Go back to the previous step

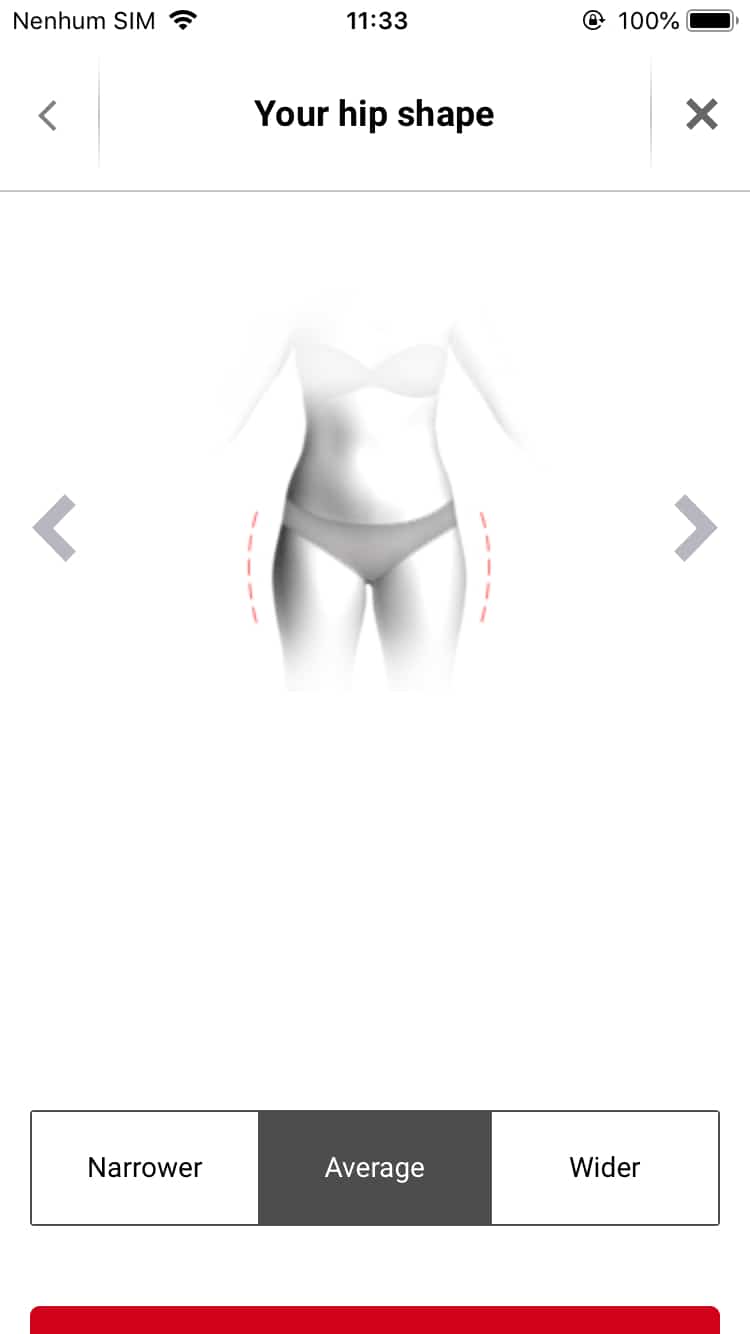click(x=47, y=115)
